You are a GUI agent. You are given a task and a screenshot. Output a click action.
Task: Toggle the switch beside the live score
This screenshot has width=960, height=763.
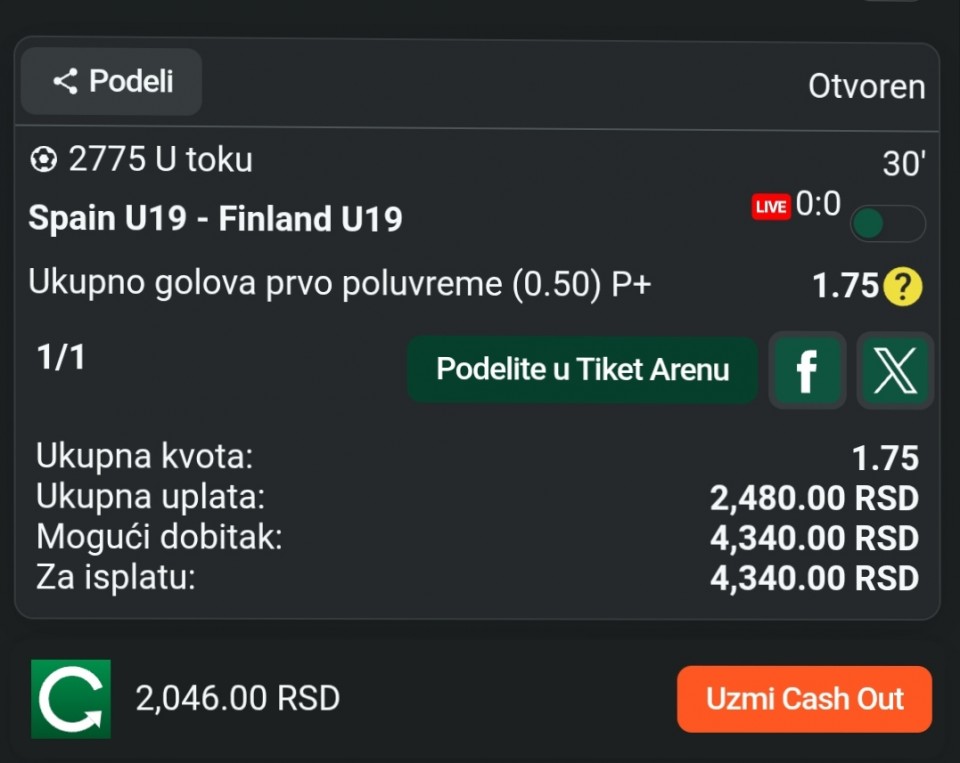click(x=886, y=224)
